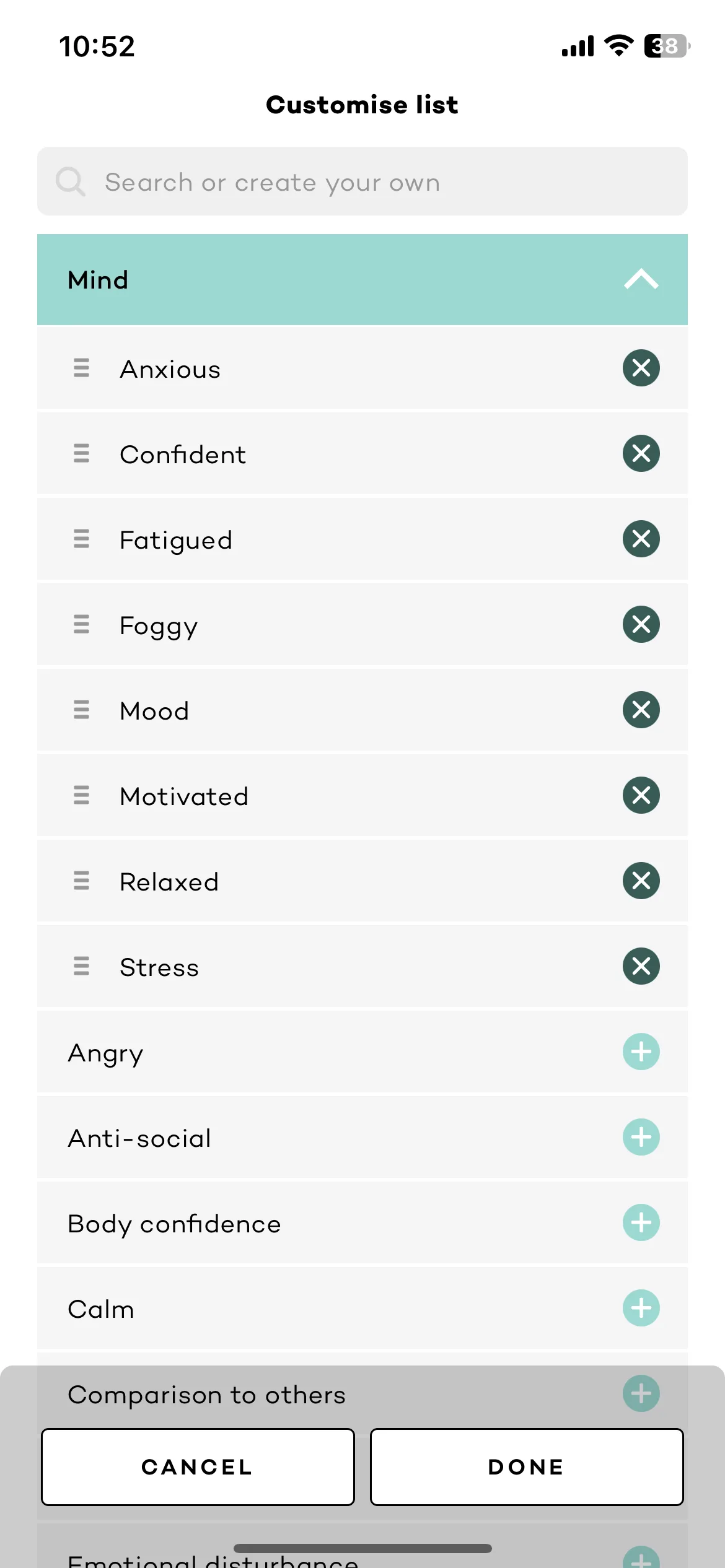Screen dimensions: 725x1568
Task: Remove Fatigued from the list
Action: click(x=641, y=539)
